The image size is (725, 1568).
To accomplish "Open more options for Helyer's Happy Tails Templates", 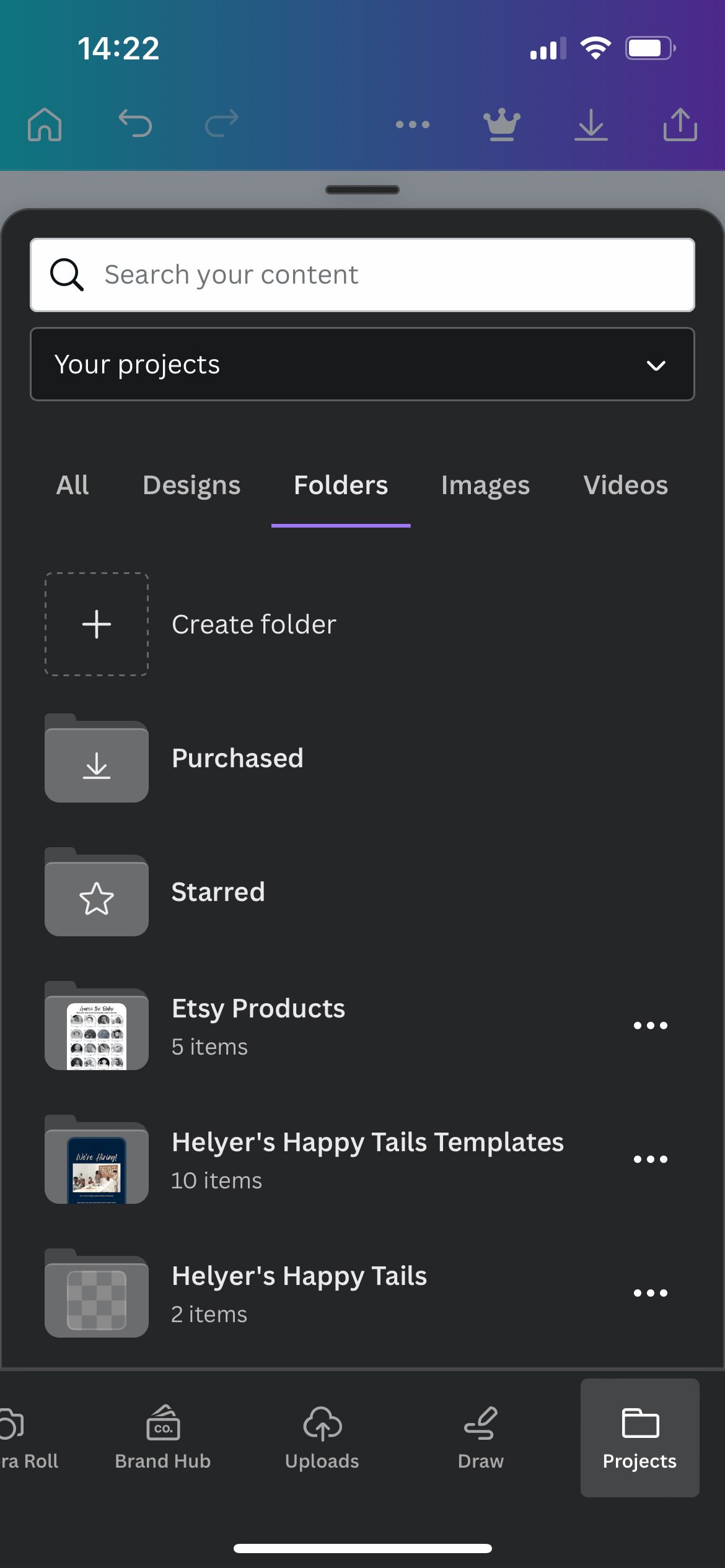I will [x=650, y=1159].
